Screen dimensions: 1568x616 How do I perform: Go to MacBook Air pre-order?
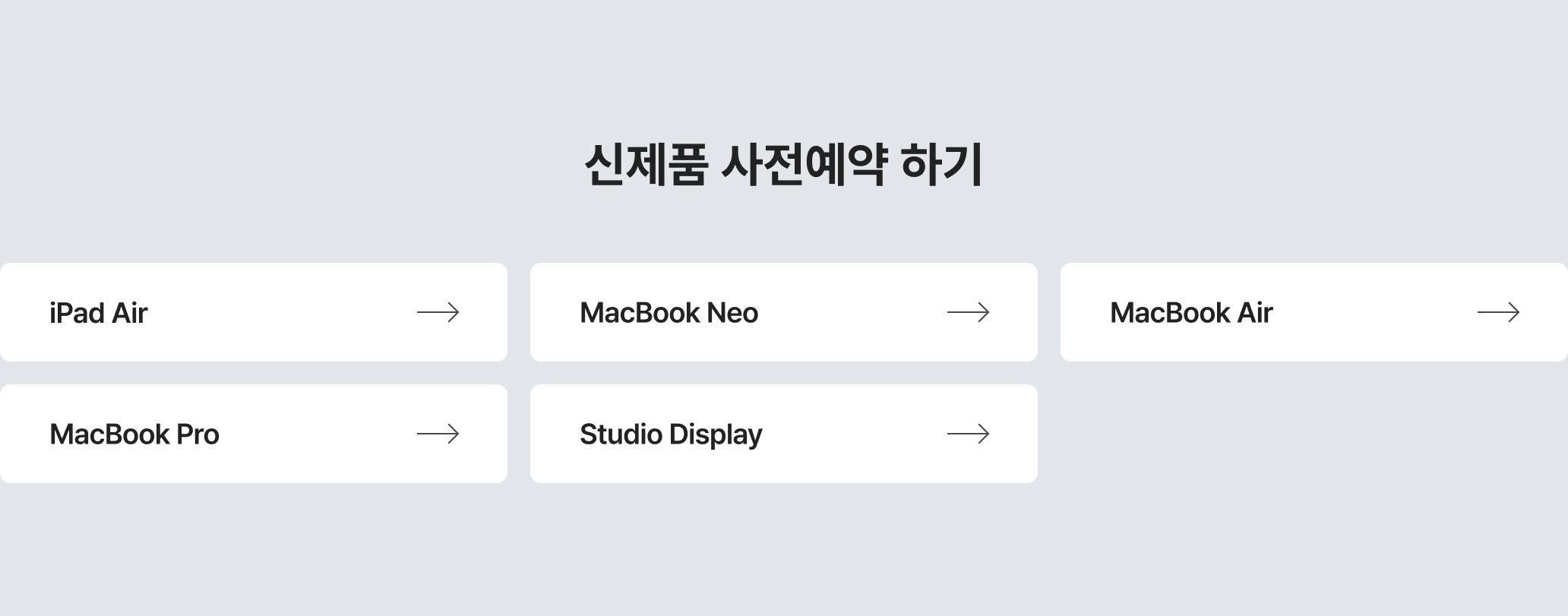point(1314,312)
